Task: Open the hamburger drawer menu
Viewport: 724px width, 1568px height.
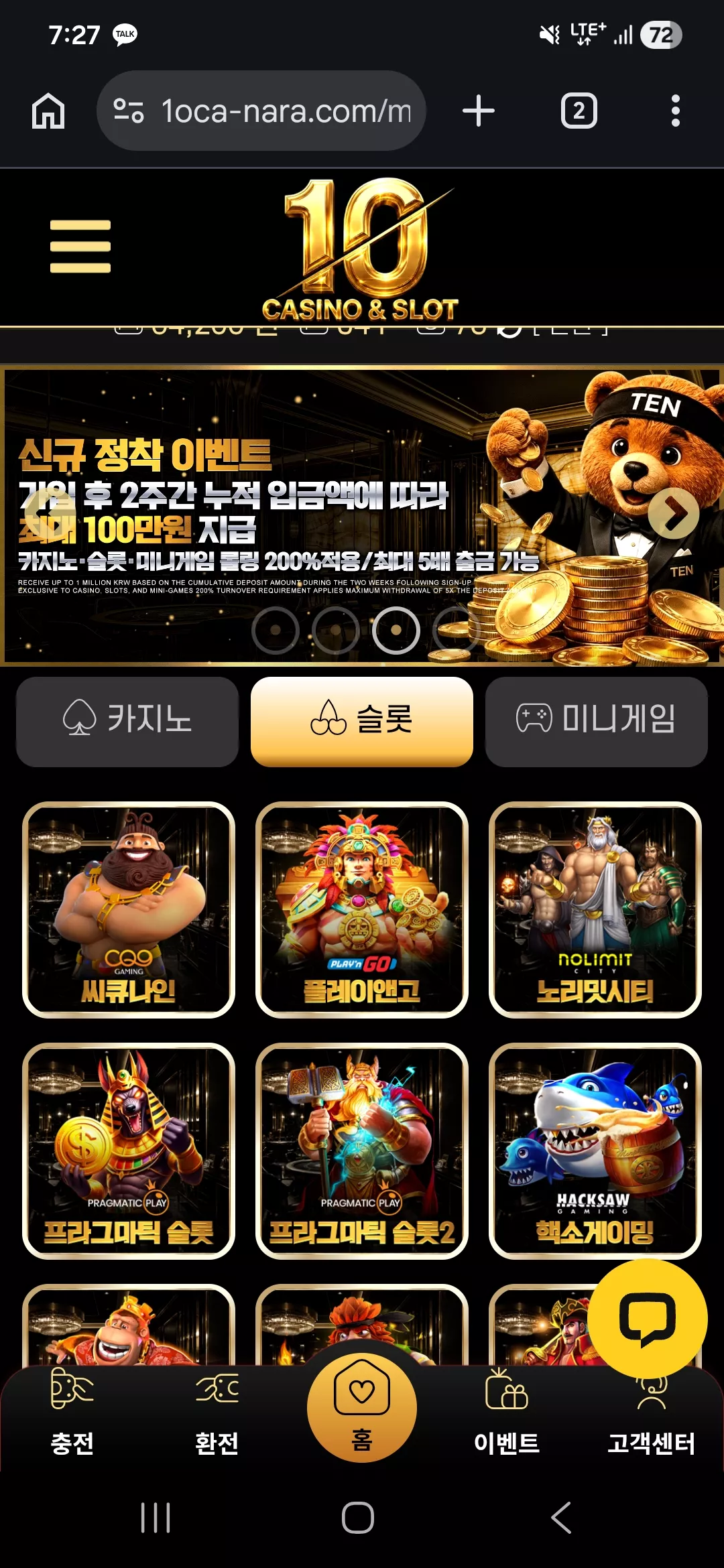Action: tap(80, 247)
